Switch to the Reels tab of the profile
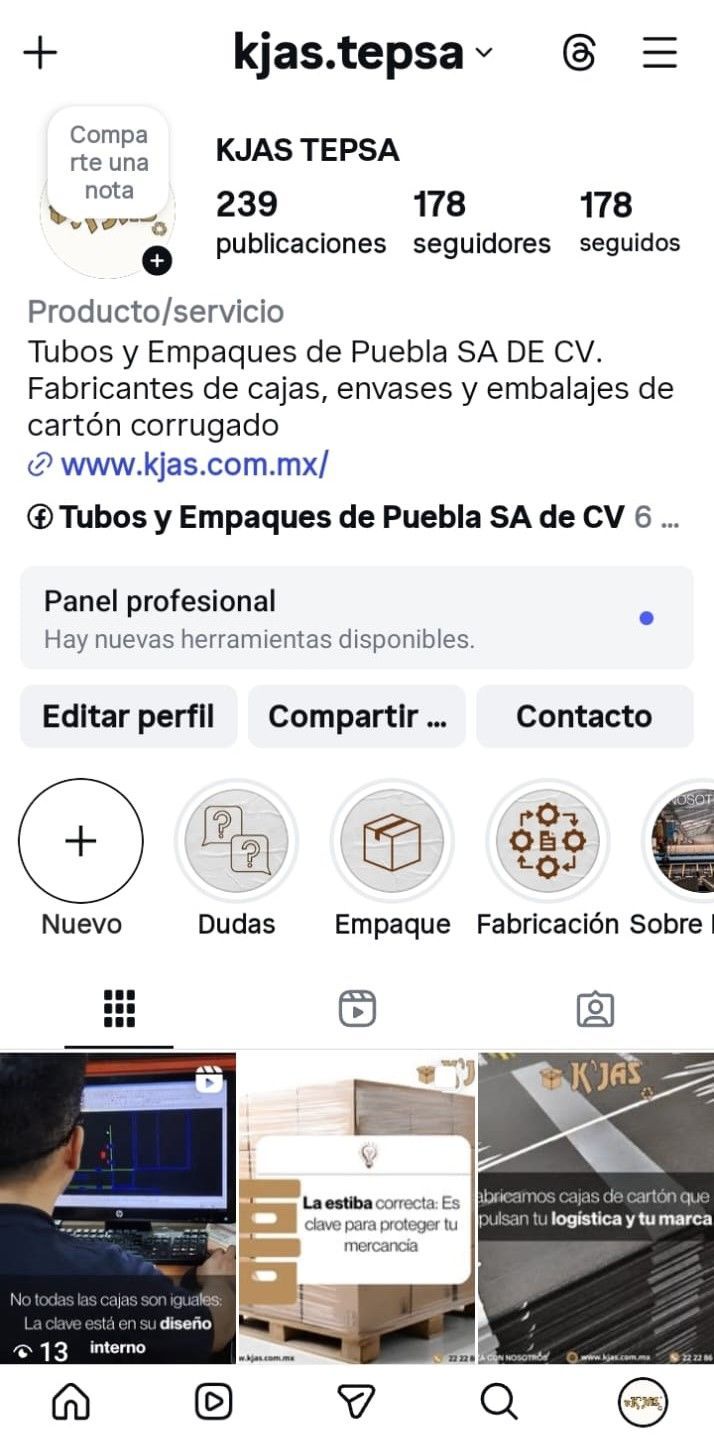Image resolution: width=714 pixels, height=1441 pixels. pos(357,1009)
